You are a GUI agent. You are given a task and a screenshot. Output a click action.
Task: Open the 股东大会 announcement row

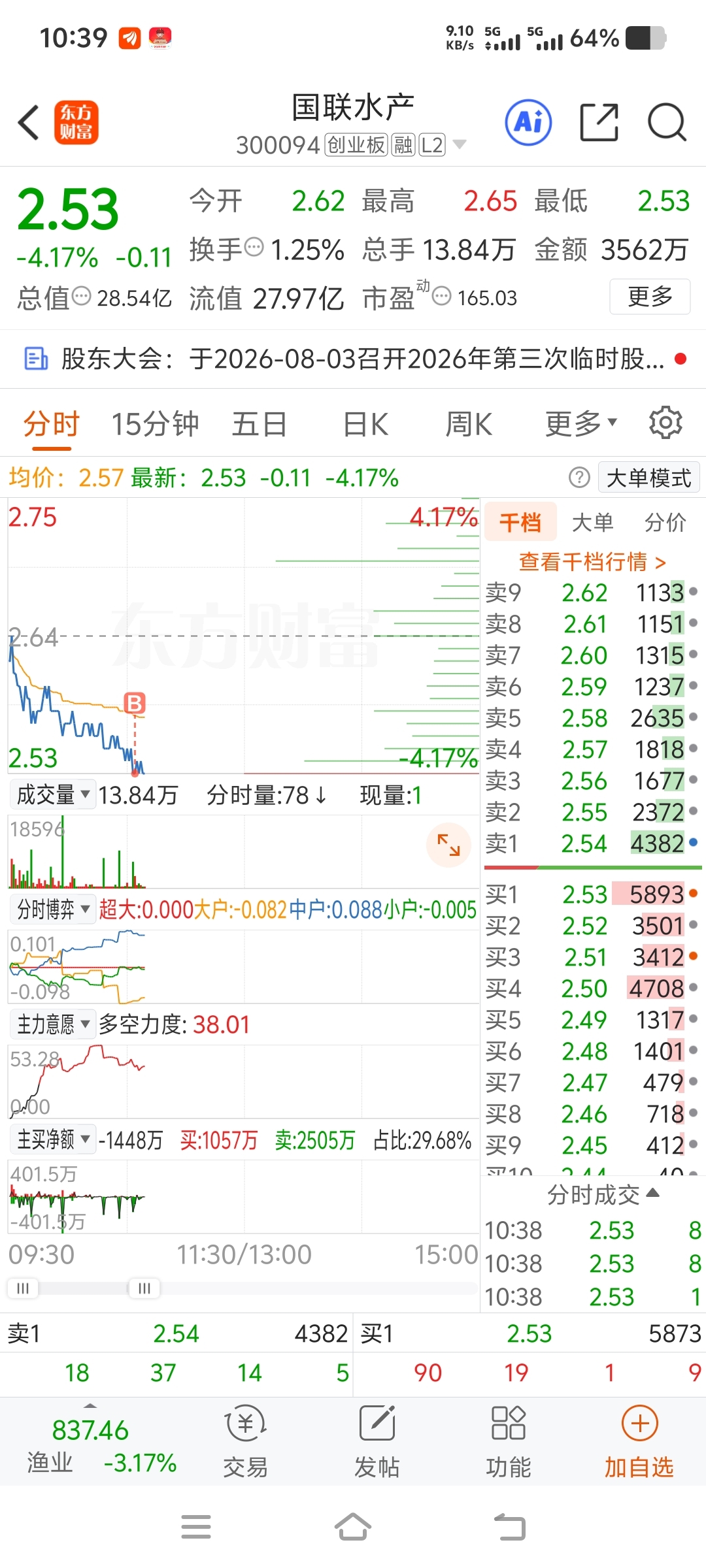click(353, 359)
